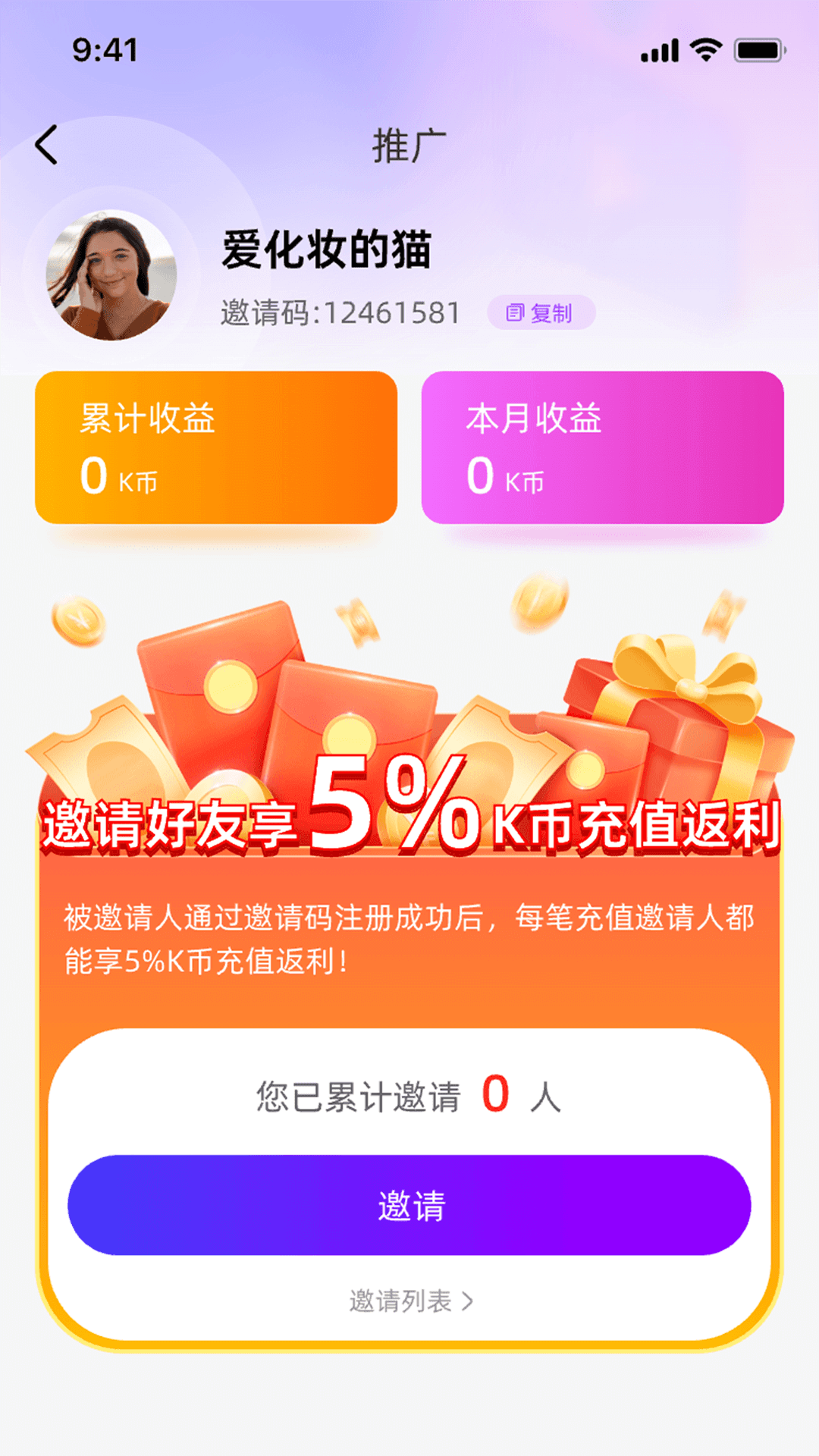Screen dimensions: 819x1456
Task: Copy the invitation code with 复制
Action: [541, 312]
